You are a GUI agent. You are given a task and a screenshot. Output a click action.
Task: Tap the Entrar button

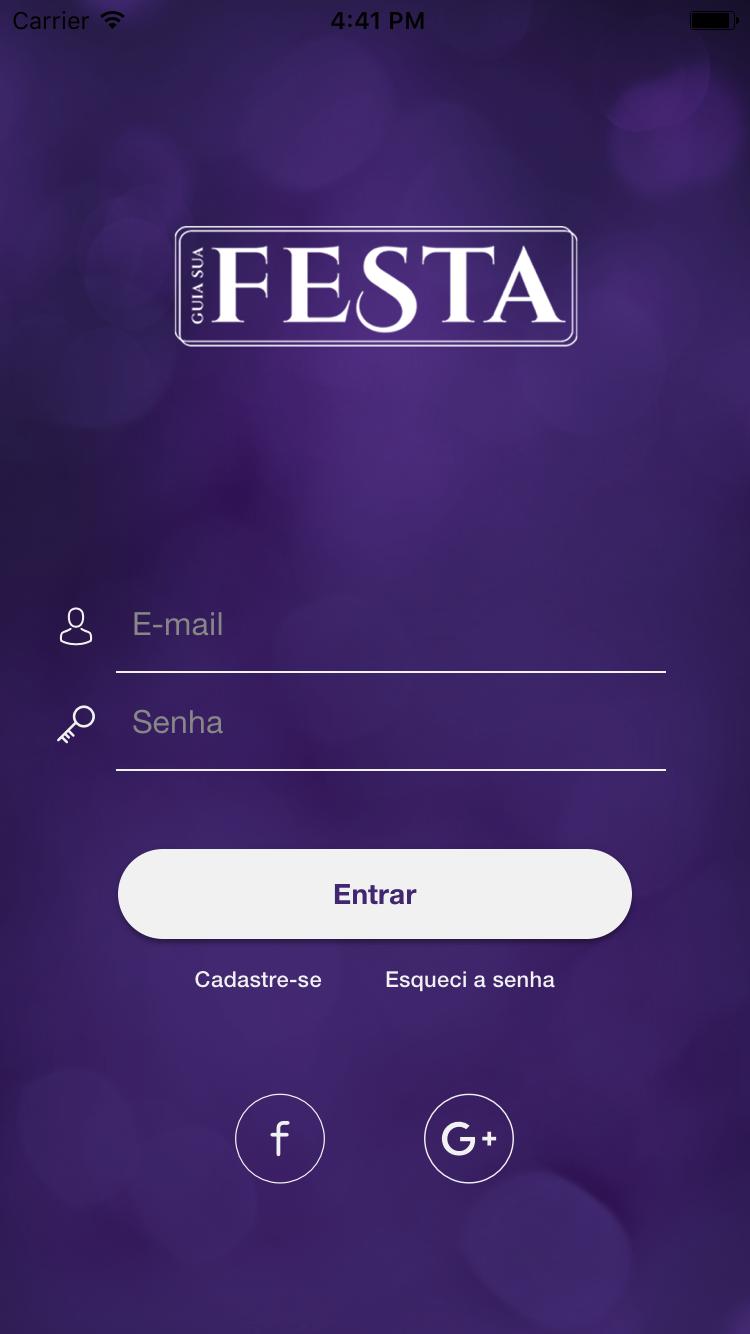(375, 894)
